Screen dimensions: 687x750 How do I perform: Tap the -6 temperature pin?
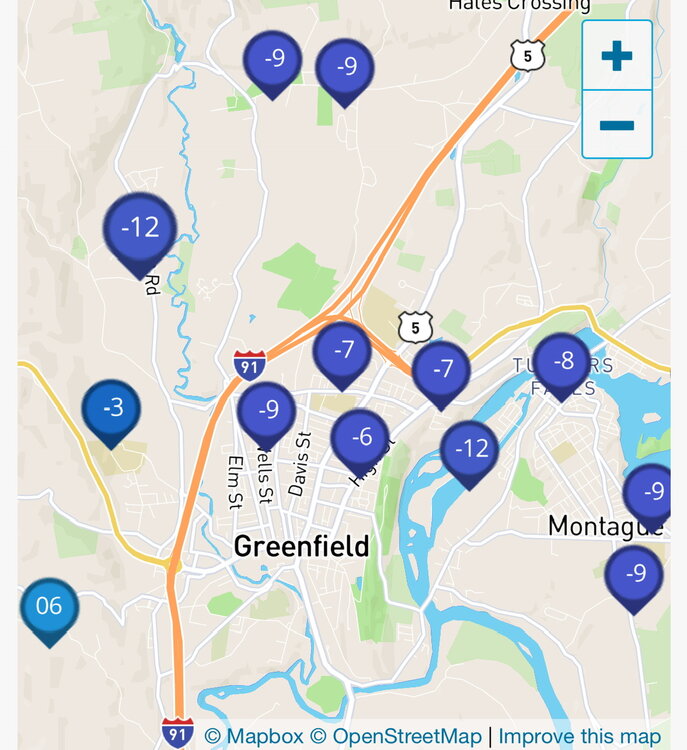[360, 438]
